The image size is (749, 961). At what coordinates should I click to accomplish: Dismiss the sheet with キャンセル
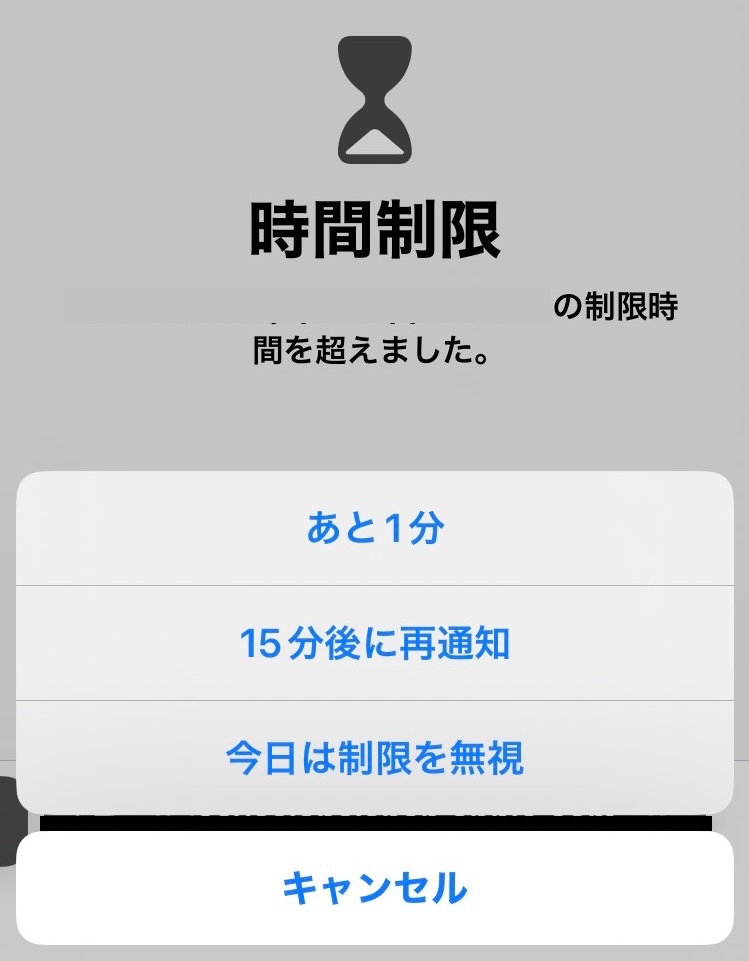pos(374,888)
